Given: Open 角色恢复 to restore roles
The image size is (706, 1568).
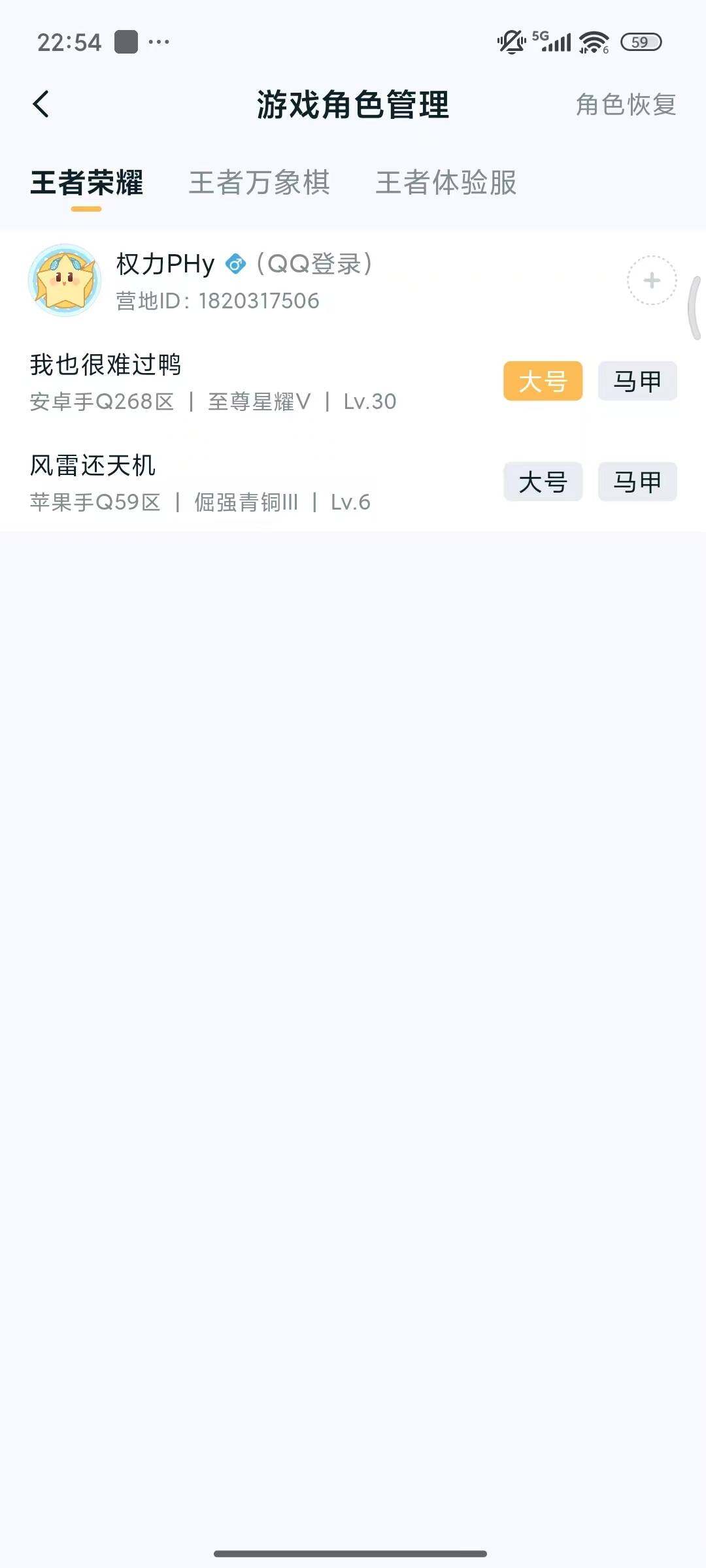Looking at the screenshot, I should tap(625, 103).
